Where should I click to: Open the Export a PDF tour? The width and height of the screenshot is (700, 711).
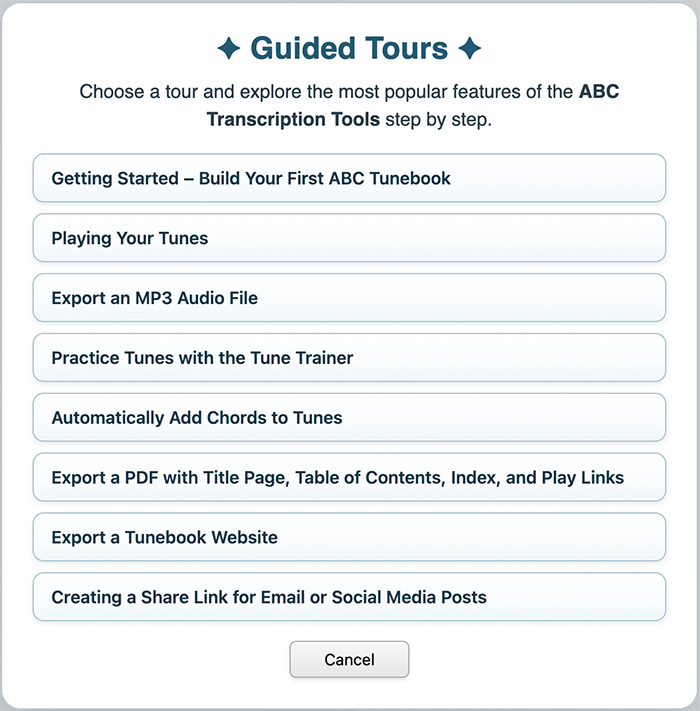[x=349, y=477]
